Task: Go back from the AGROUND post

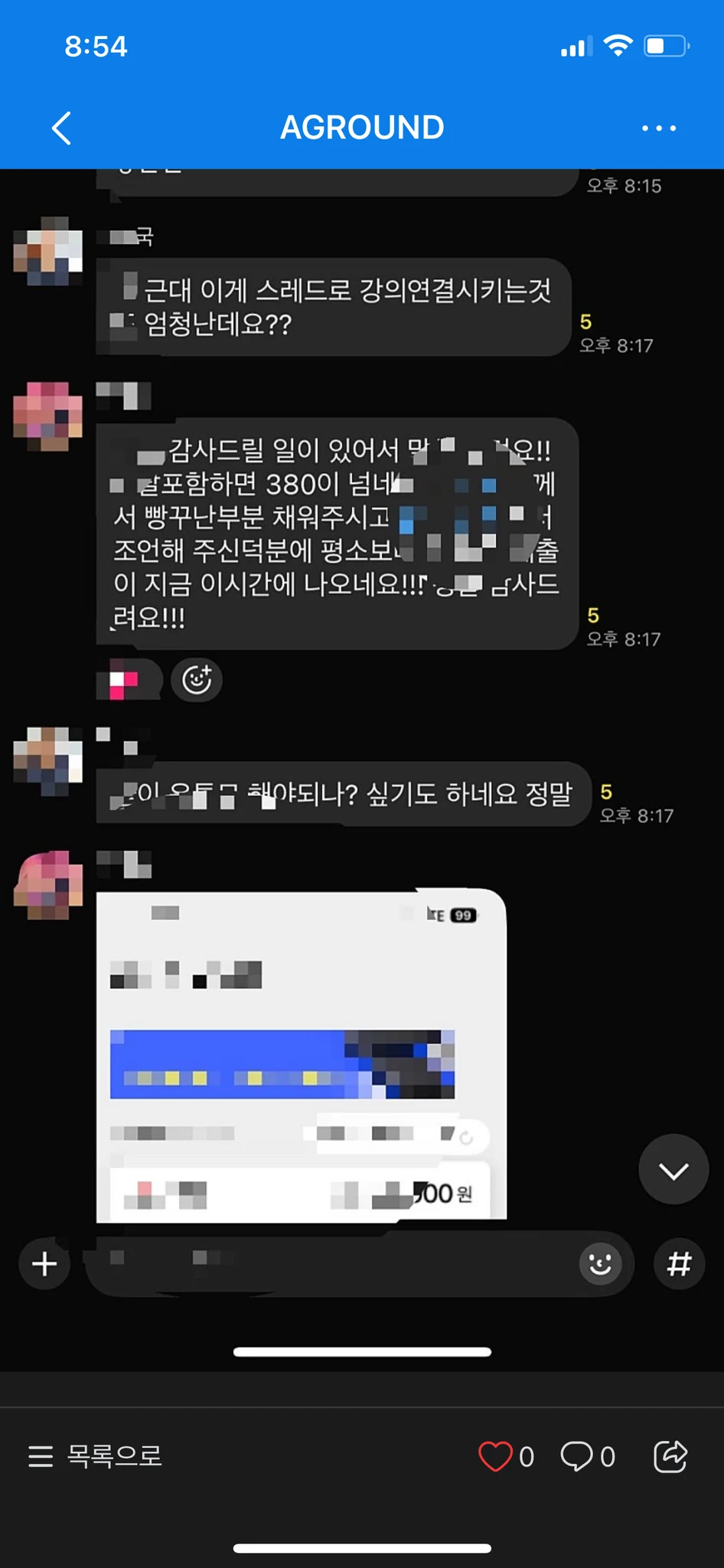Action: coord(61,128)
